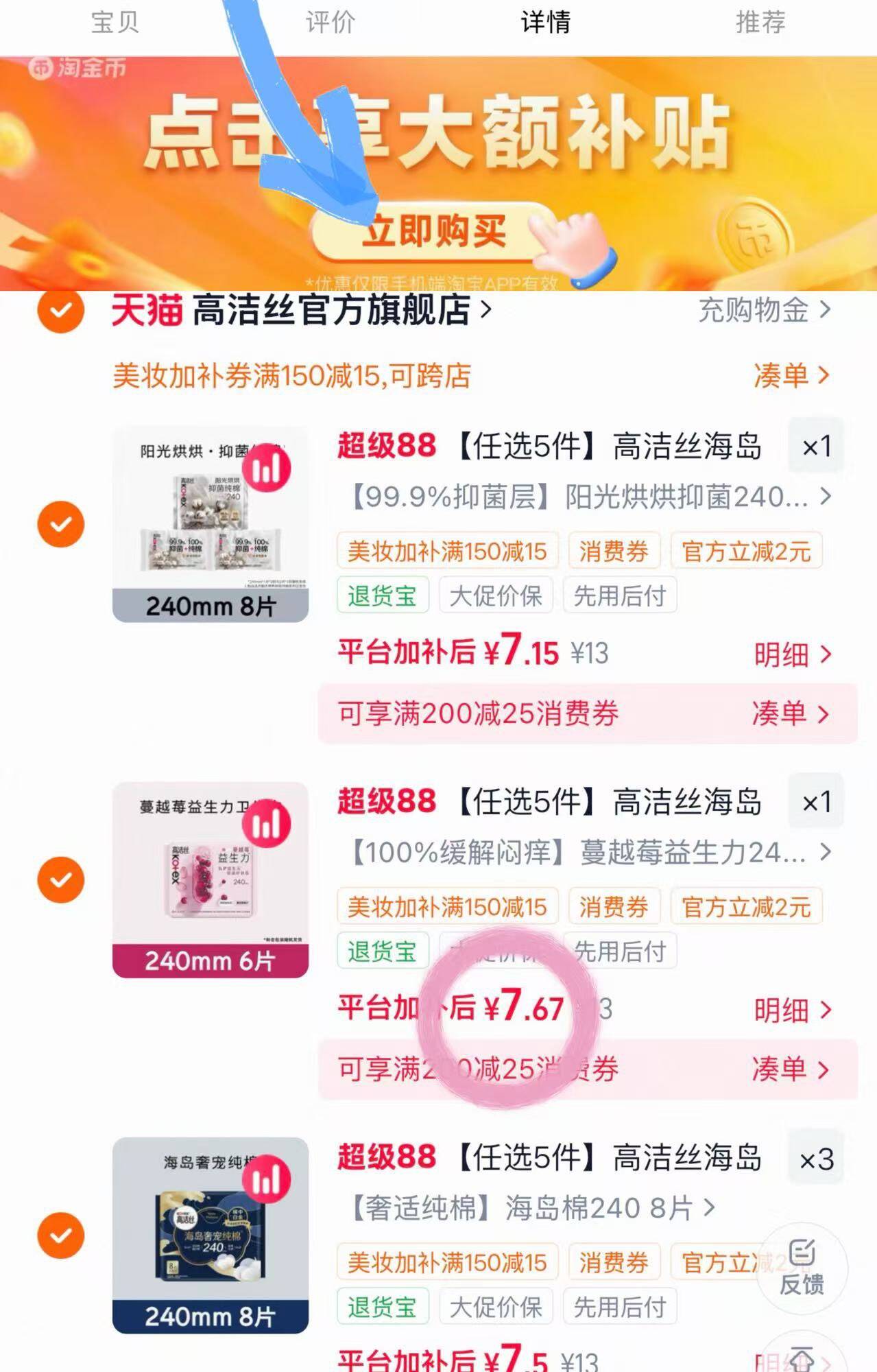877x1372 pixels.
Task: Go to the 推荐 recommendations tab
Action: (760, 23)
